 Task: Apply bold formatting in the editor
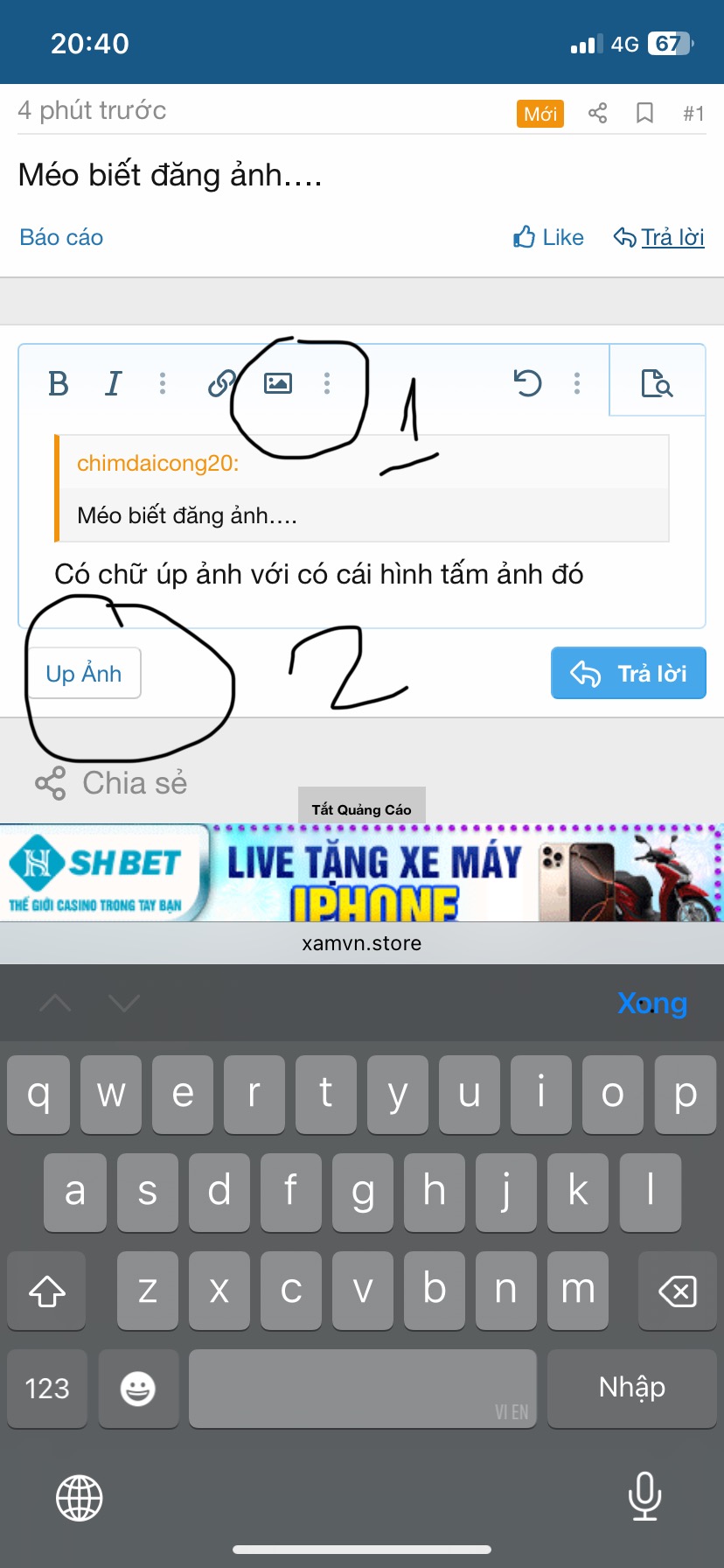pos(59,383)
